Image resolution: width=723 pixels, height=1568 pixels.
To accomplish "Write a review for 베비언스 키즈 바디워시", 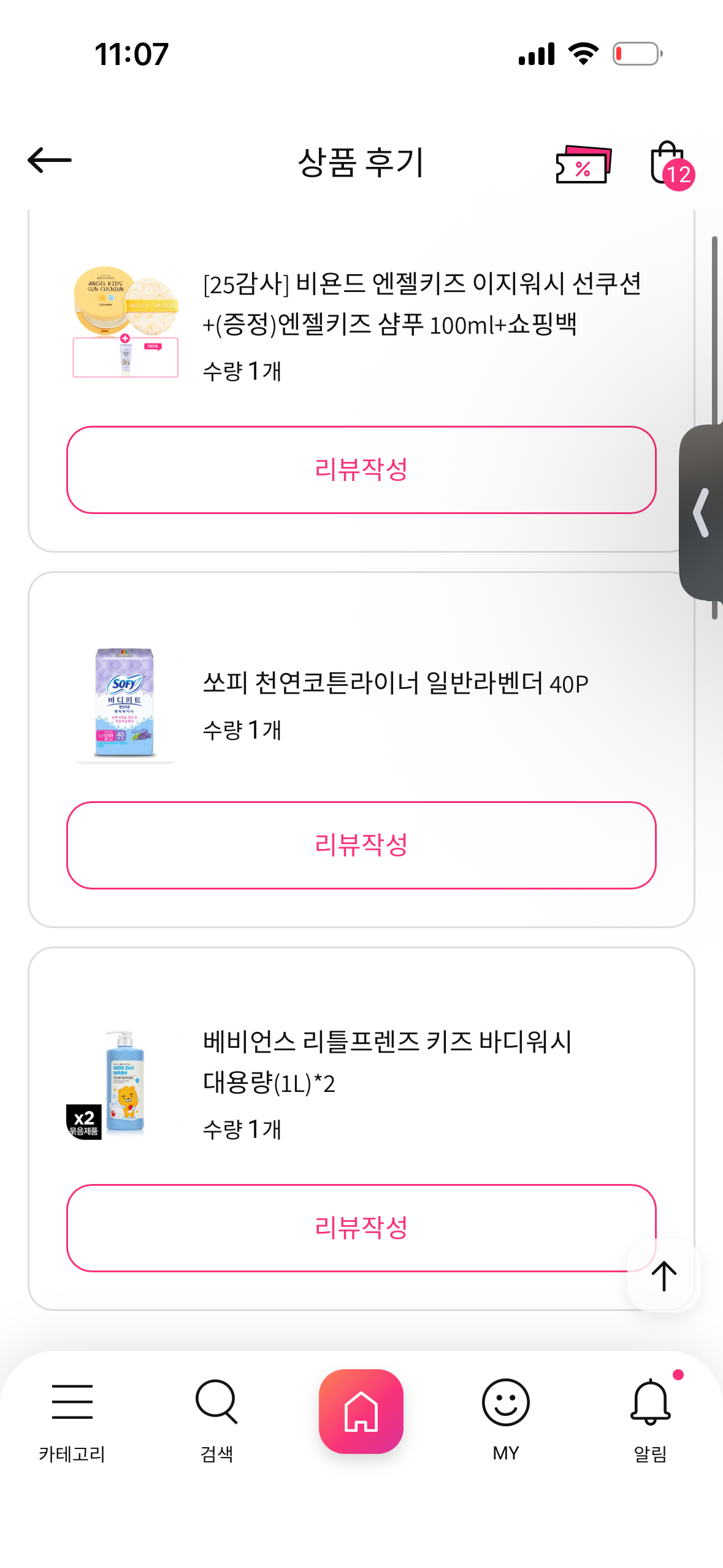I will (361, 1228).
